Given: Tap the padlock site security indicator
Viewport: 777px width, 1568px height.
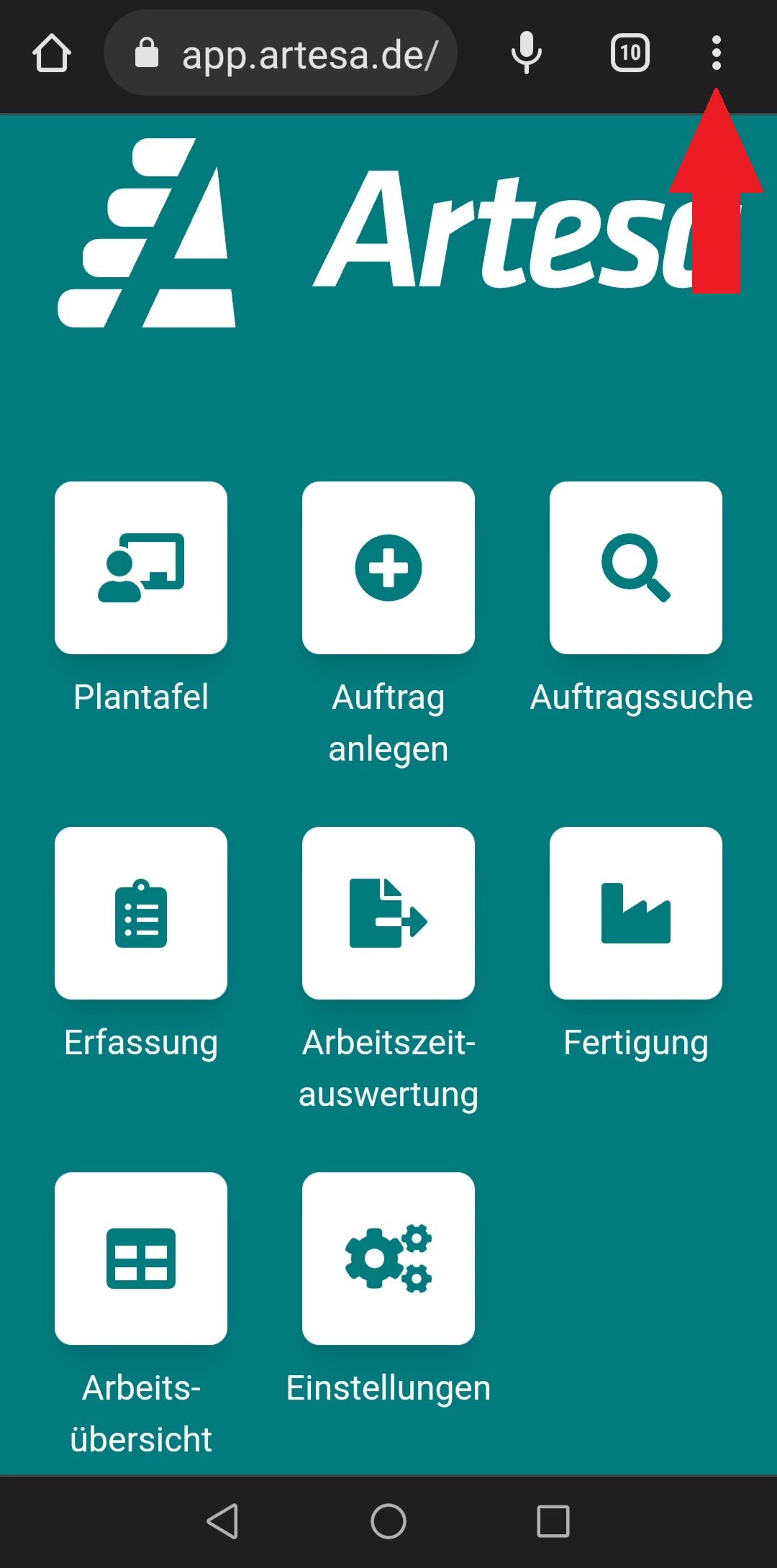Looking at the screenshot, I should (147, 53).
